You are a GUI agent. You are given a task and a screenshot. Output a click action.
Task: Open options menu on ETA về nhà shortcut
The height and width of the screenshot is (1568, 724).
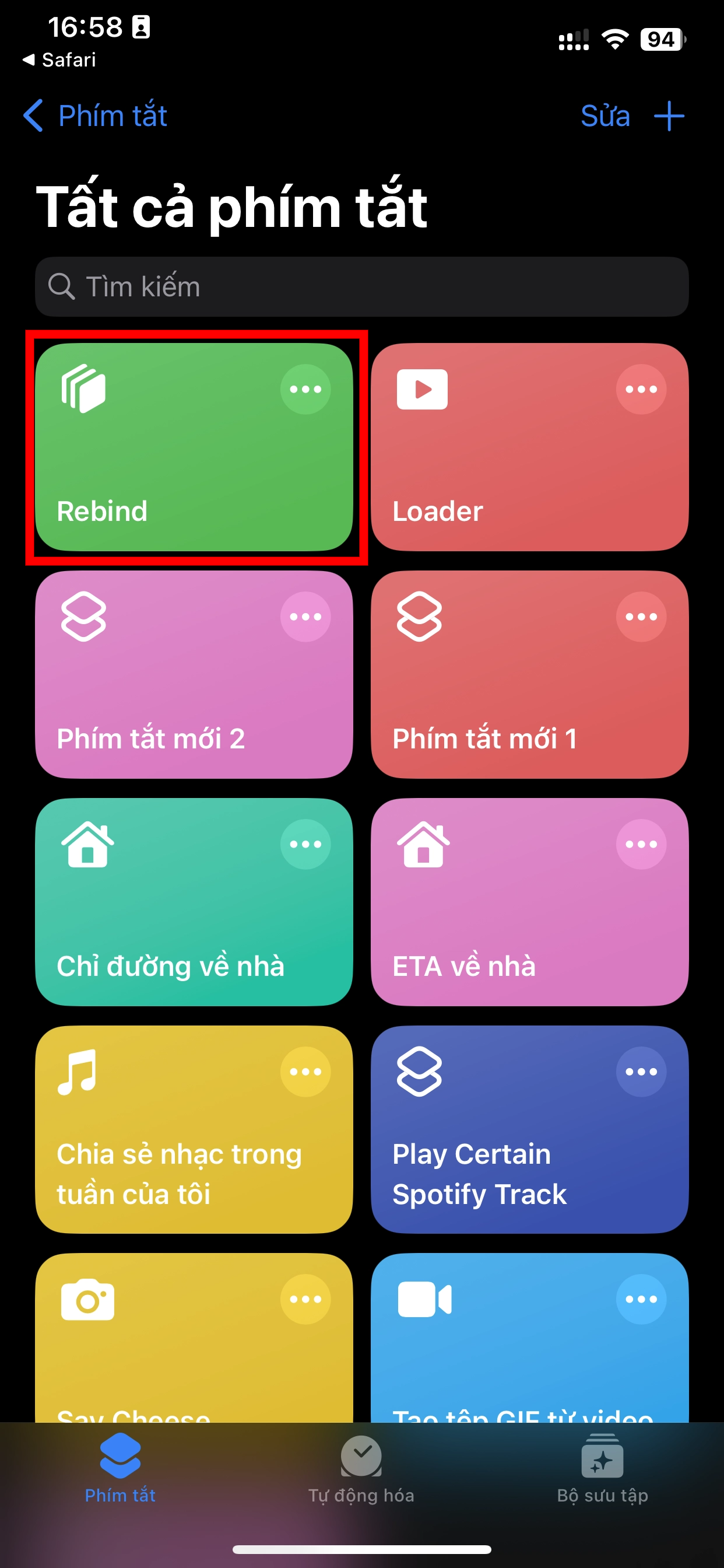(x=640, y=844)
